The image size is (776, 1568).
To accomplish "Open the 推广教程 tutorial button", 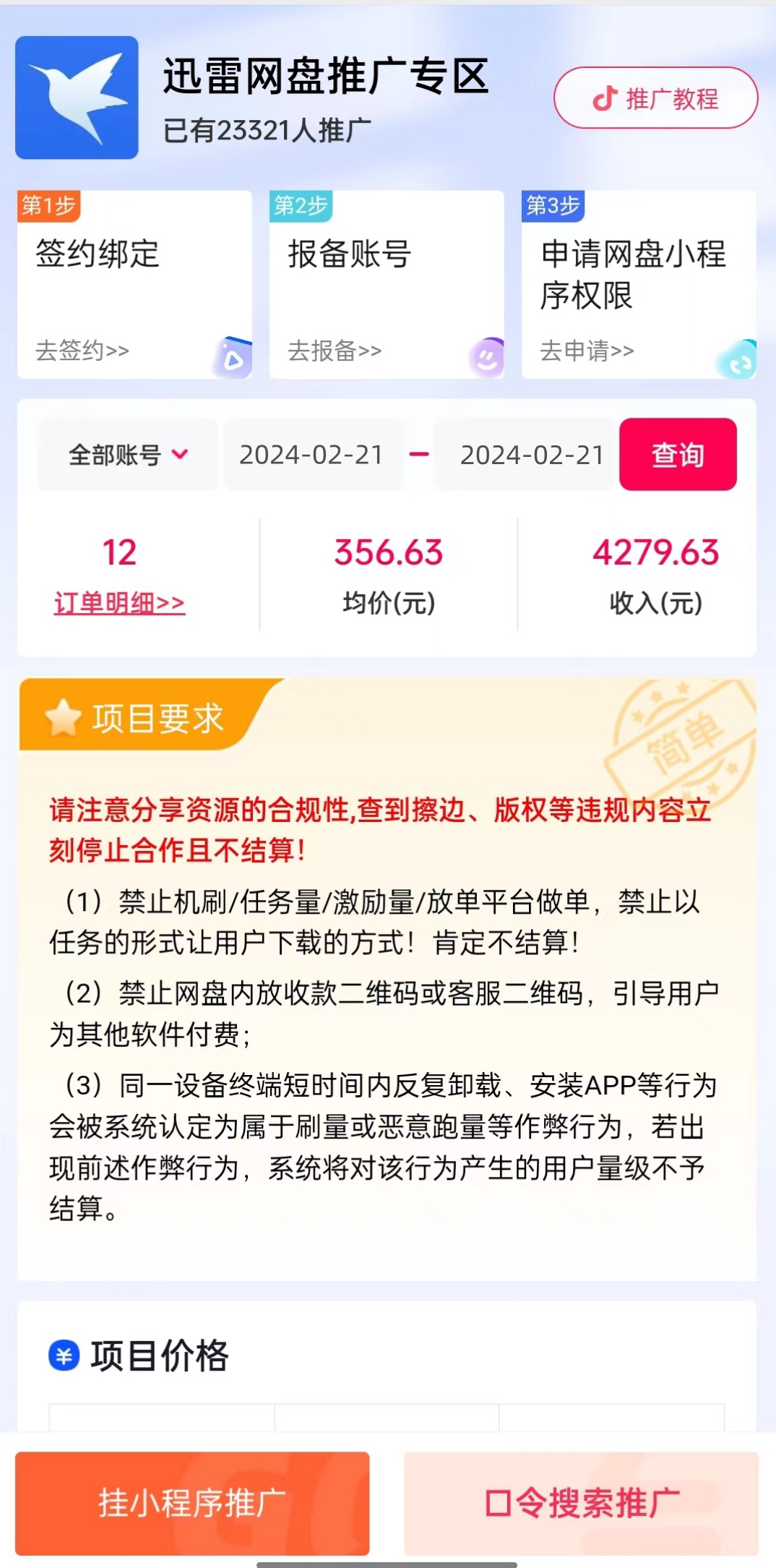I will point(655,98).
